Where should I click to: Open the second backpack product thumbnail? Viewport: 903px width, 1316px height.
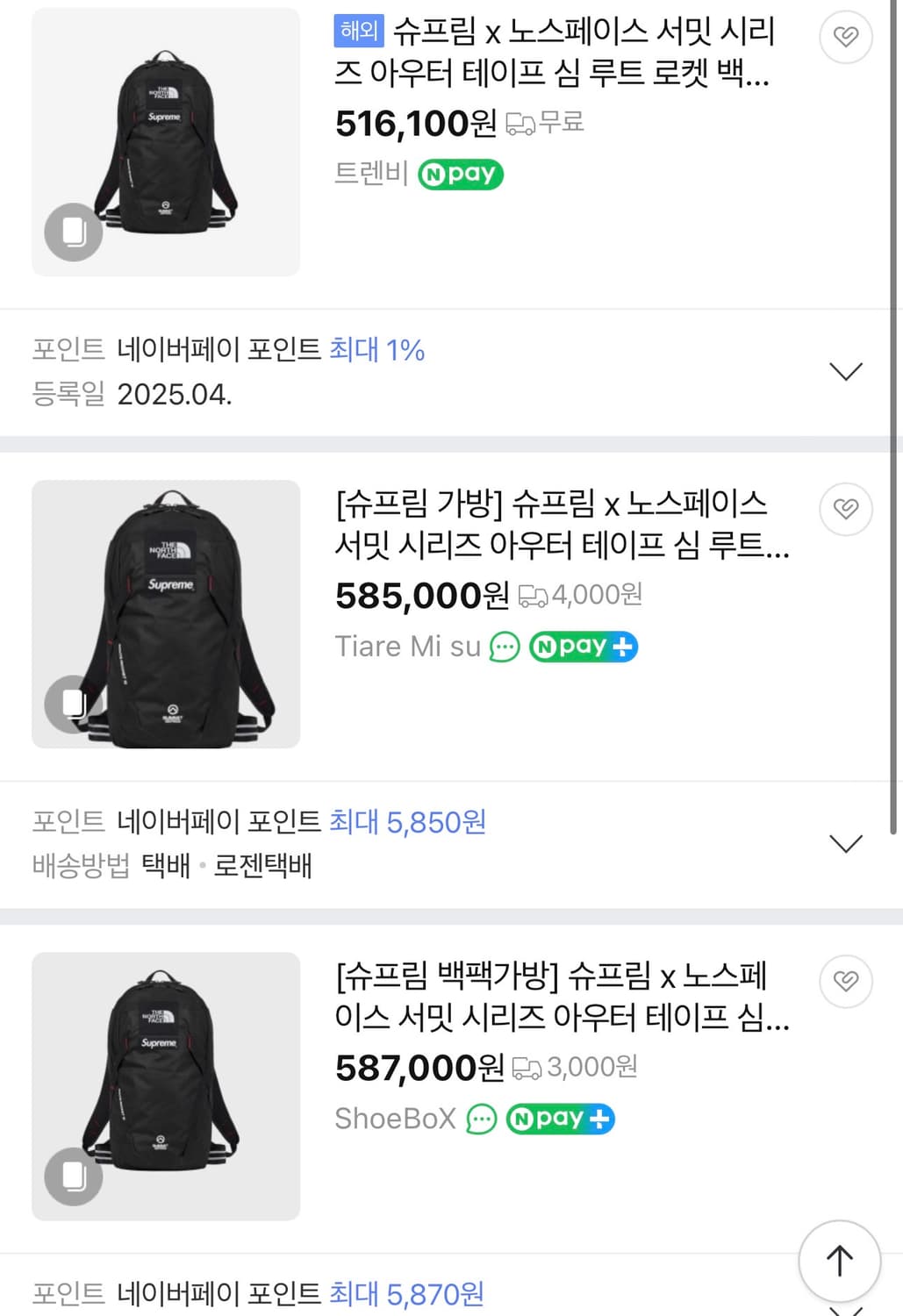click(167, 614)
